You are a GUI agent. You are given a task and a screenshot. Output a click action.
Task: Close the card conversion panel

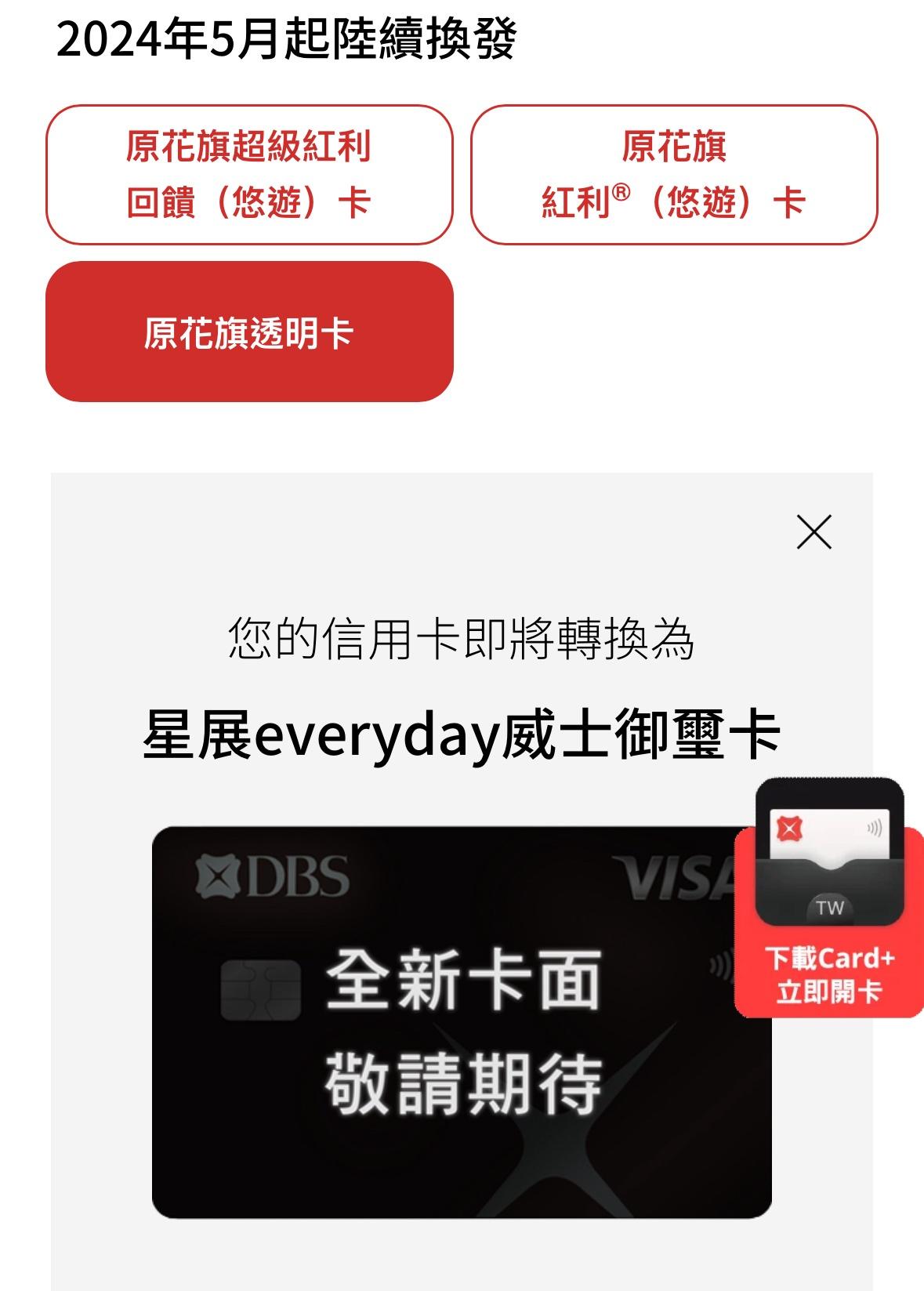pyautogui.click(x=813, y=533)
